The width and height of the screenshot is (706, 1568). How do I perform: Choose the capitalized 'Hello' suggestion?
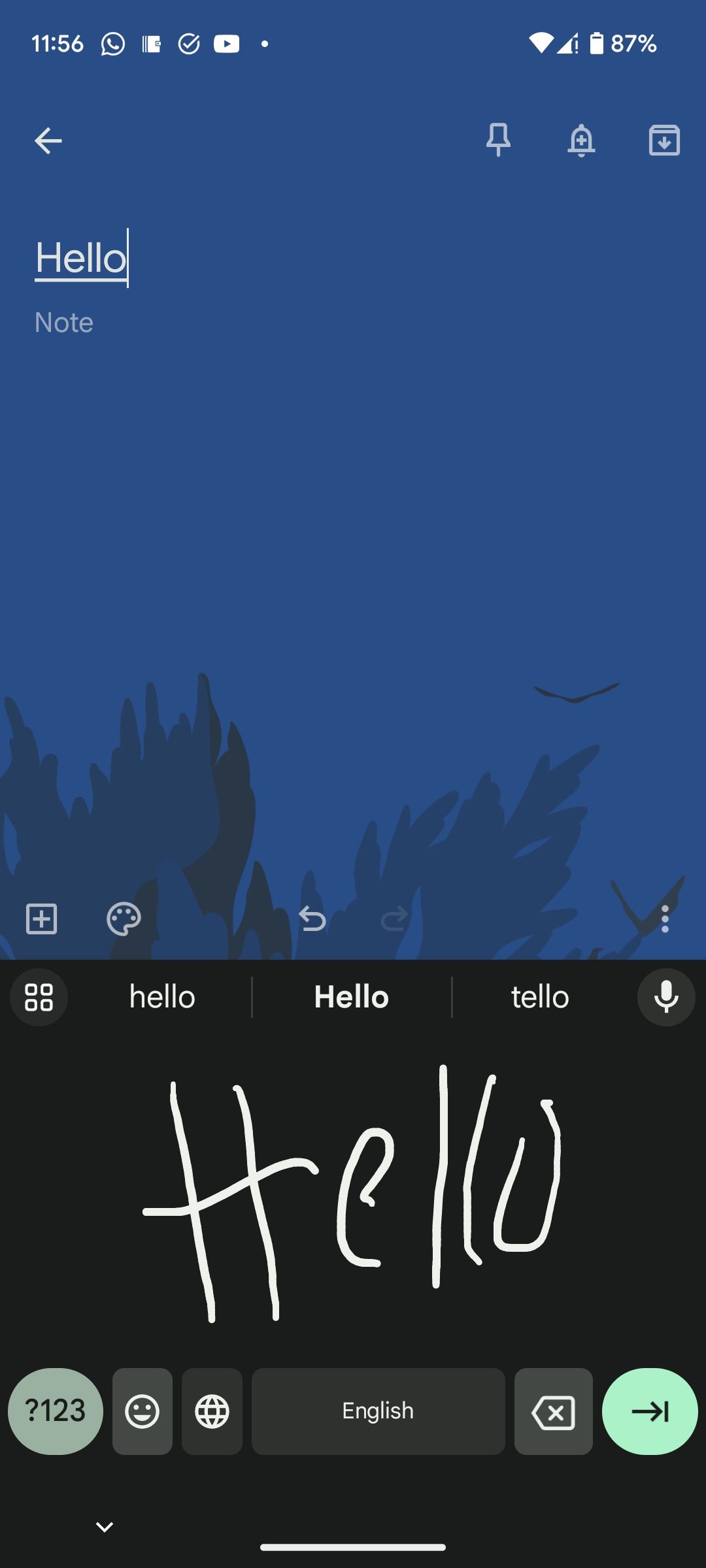click(x=351, y=997)
